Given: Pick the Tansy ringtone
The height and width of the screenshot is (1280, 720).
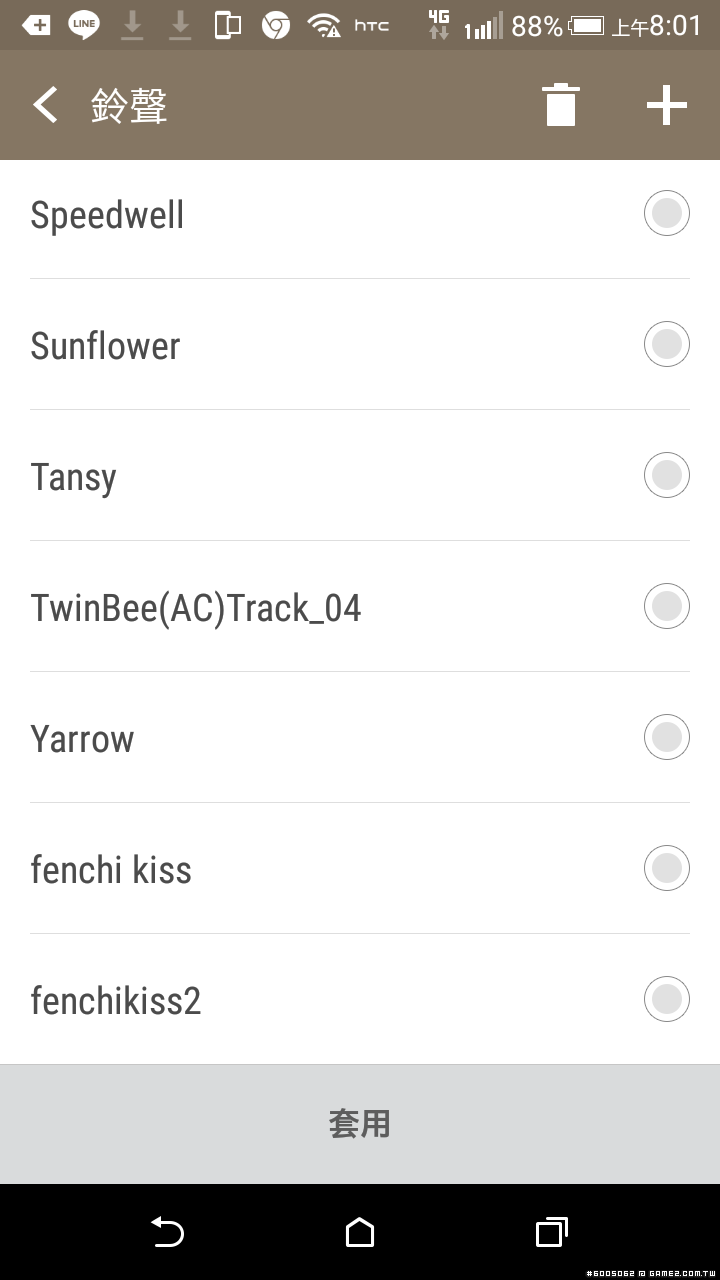Looking at the screenshot, I should [x=666, y=475].
